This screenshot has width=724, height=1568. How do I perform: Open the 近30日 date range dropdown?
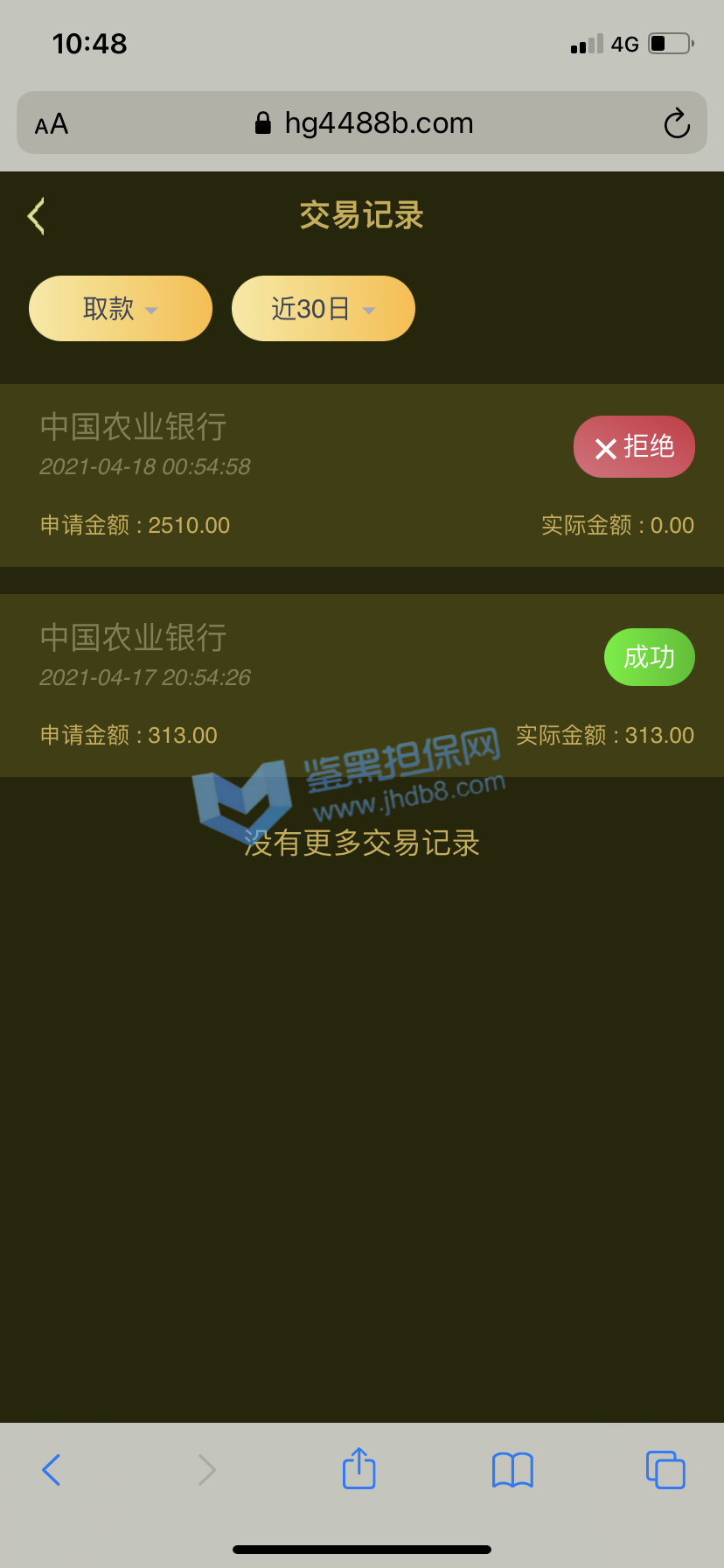323,309
